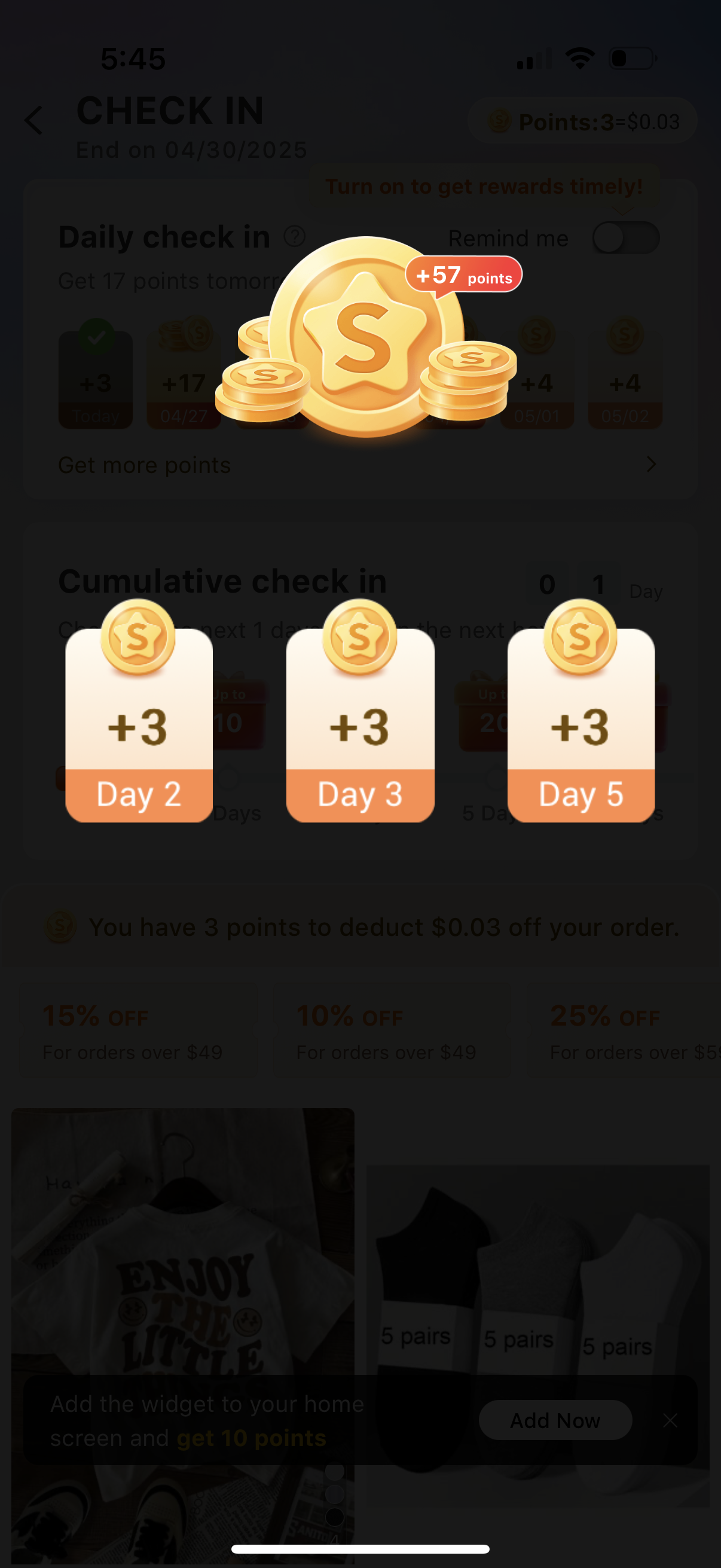Tap the green checkmark on today's check-in
This screenshot has width=721, height=1568.
[x=96, y=337]
